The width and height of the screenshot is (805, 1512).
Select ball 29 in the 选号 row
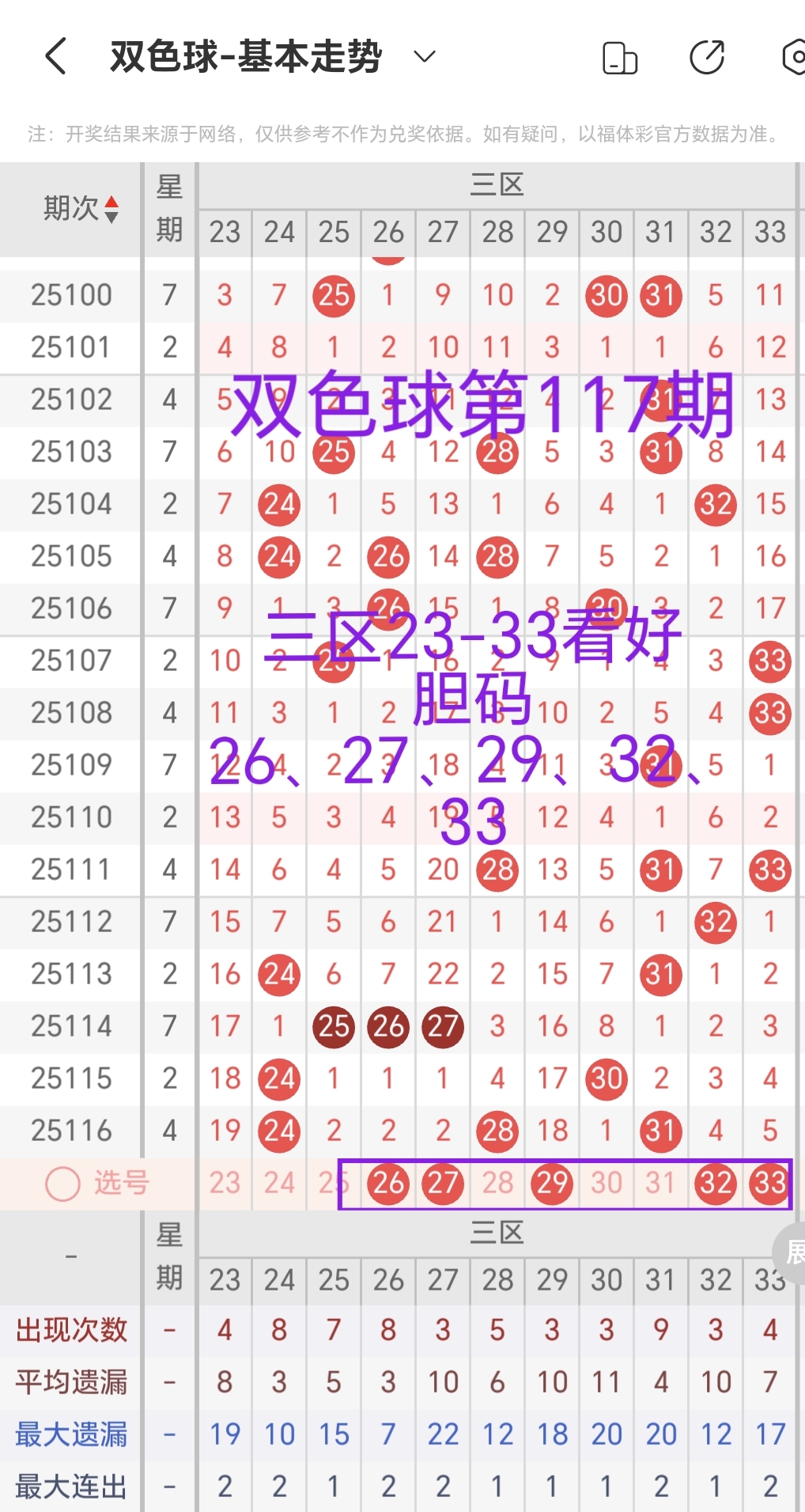click(551, 1182)
